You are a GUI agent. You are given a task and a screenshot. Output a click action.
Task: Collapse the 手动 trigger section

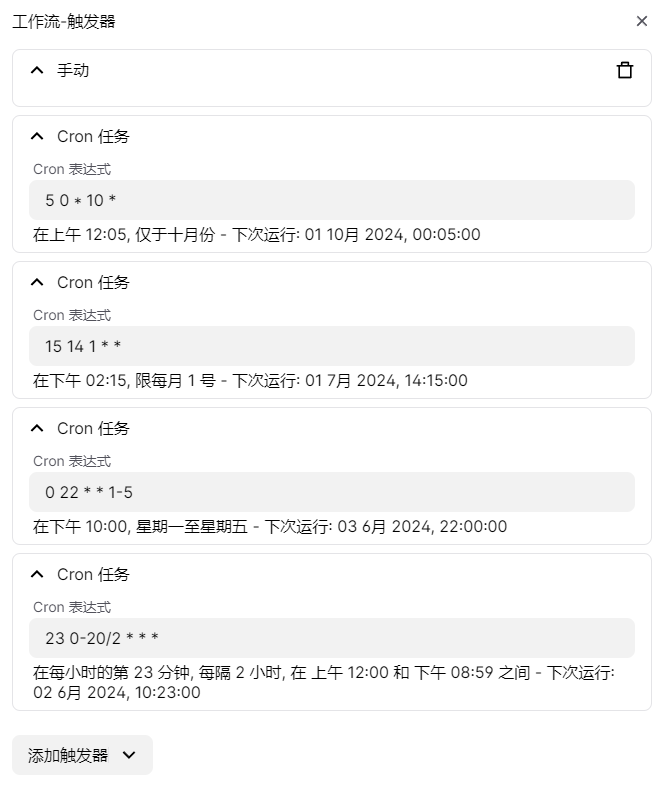pos(37,70)
